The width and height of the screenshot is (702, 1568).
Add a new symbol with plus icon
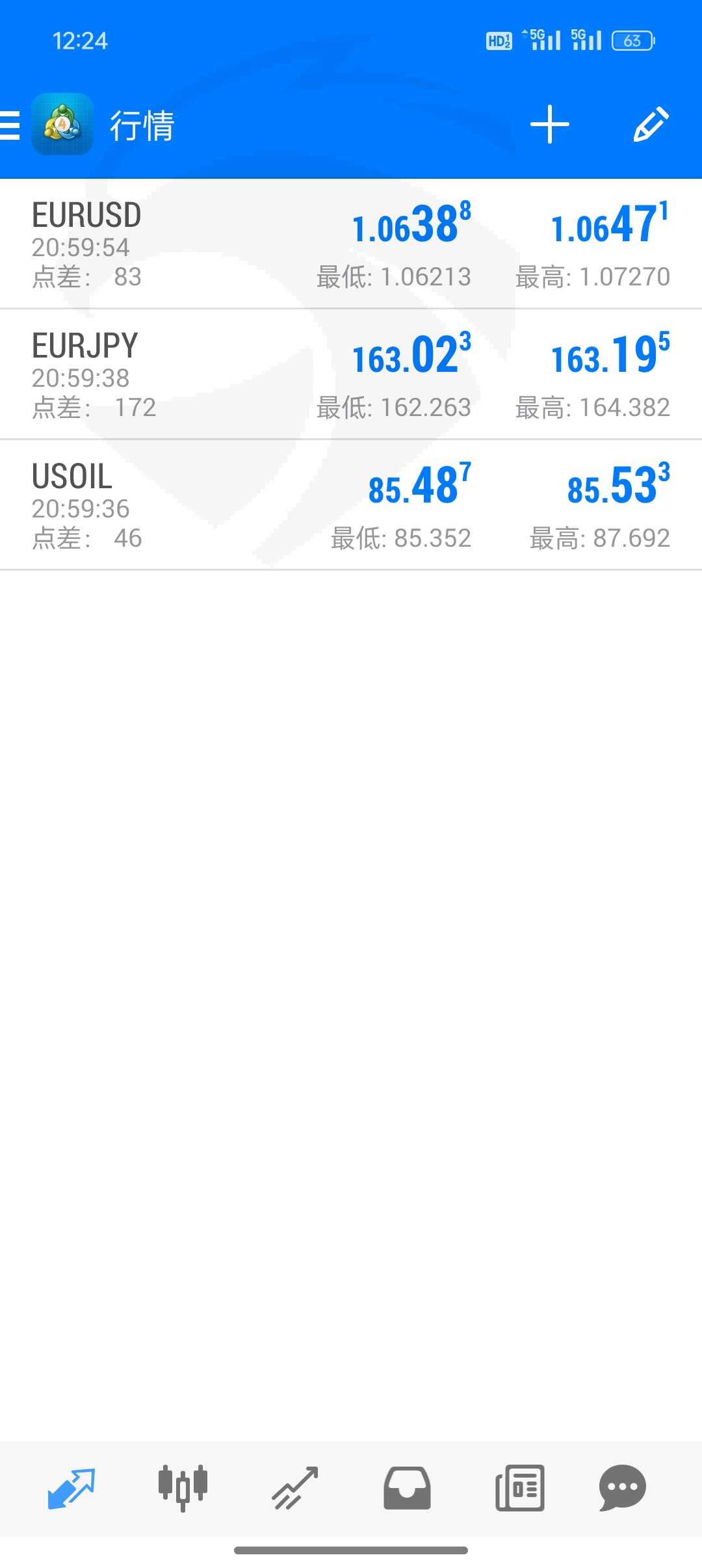(550, 124)
